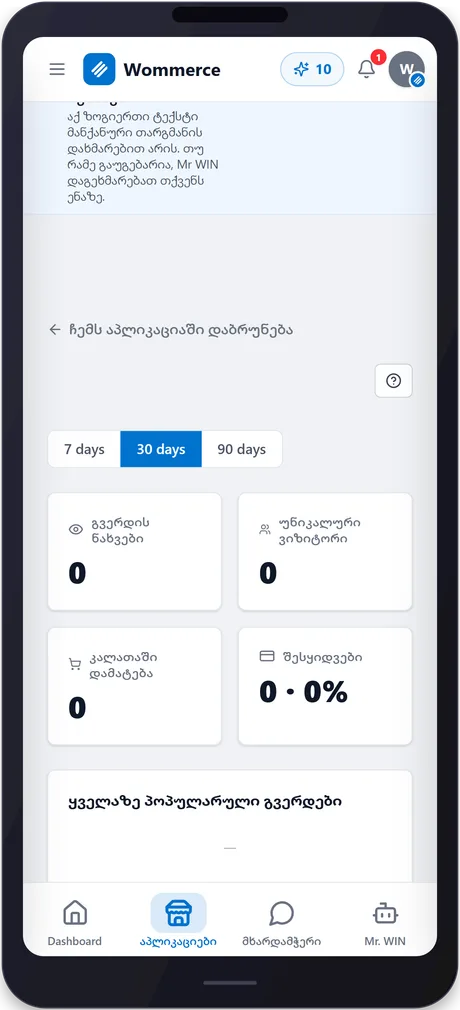Go back via ჩემს აპლიკაციაში დაბრუნება link
Image resolution: width=460 pixels, height=1010 pixels.
tap(171, 330)
